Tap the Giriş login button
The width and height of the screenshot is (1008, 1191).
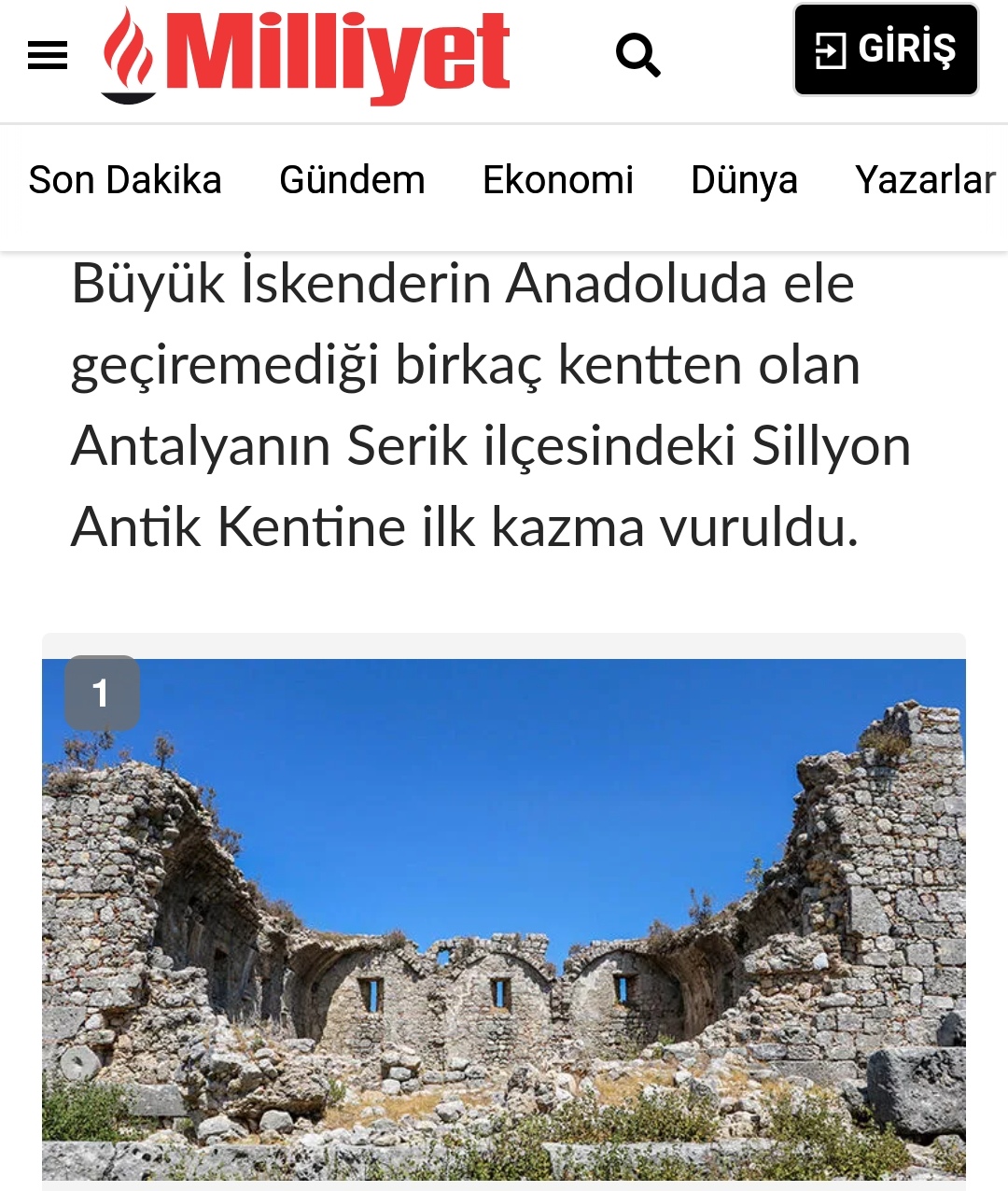coord(886,50)
